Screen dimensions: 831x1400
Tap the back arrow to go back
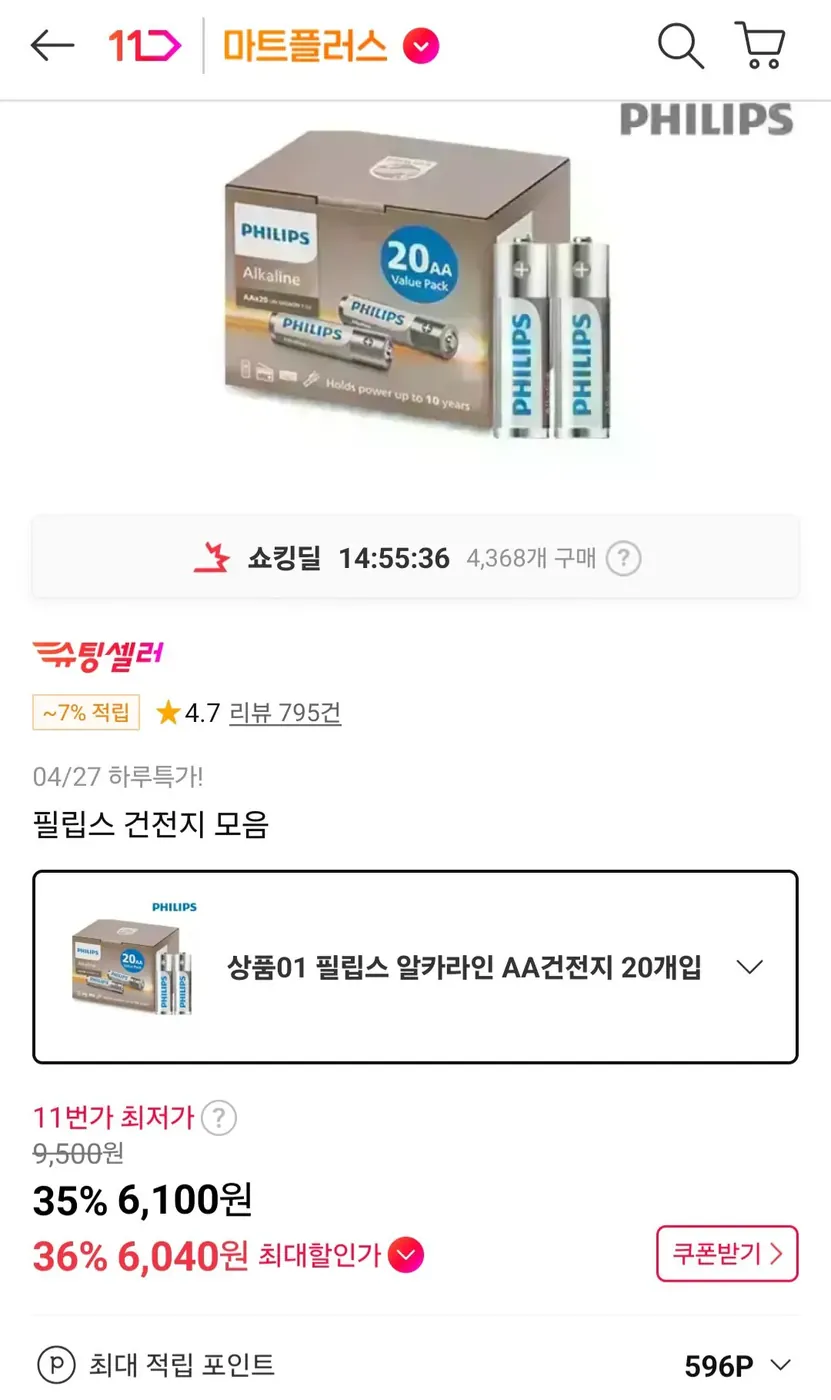[x=51, y=45]
